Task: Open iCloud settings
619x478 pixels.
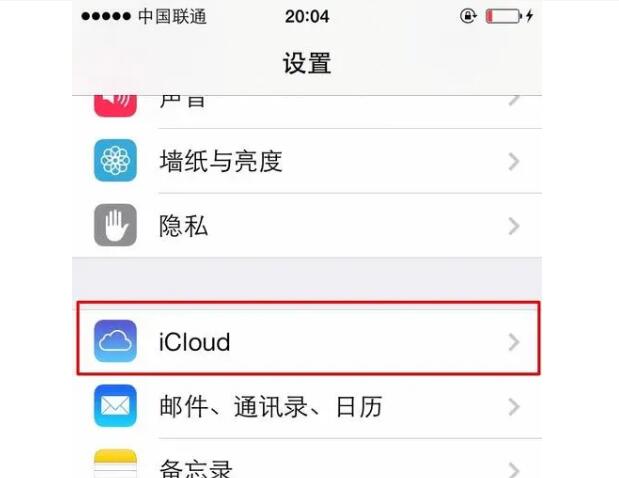Action: [300, 342]
